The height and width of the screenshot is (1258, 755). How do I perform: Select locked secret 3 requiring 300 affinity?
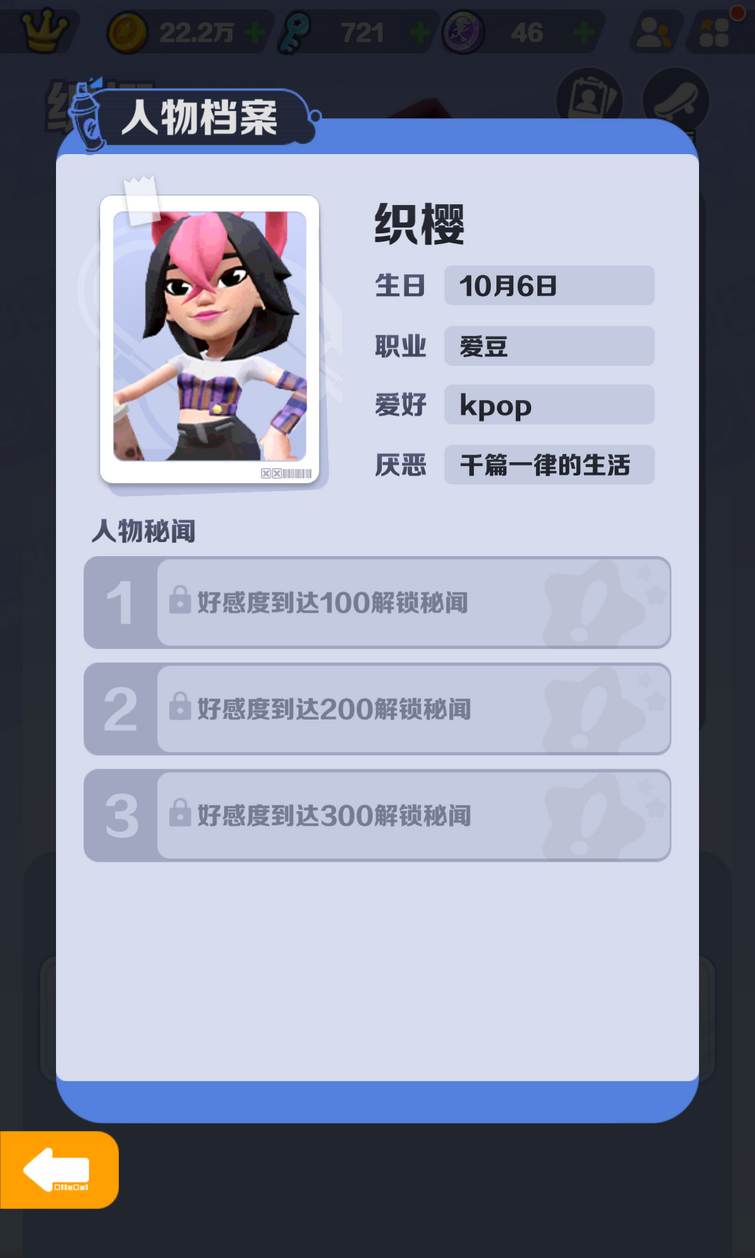377,815
